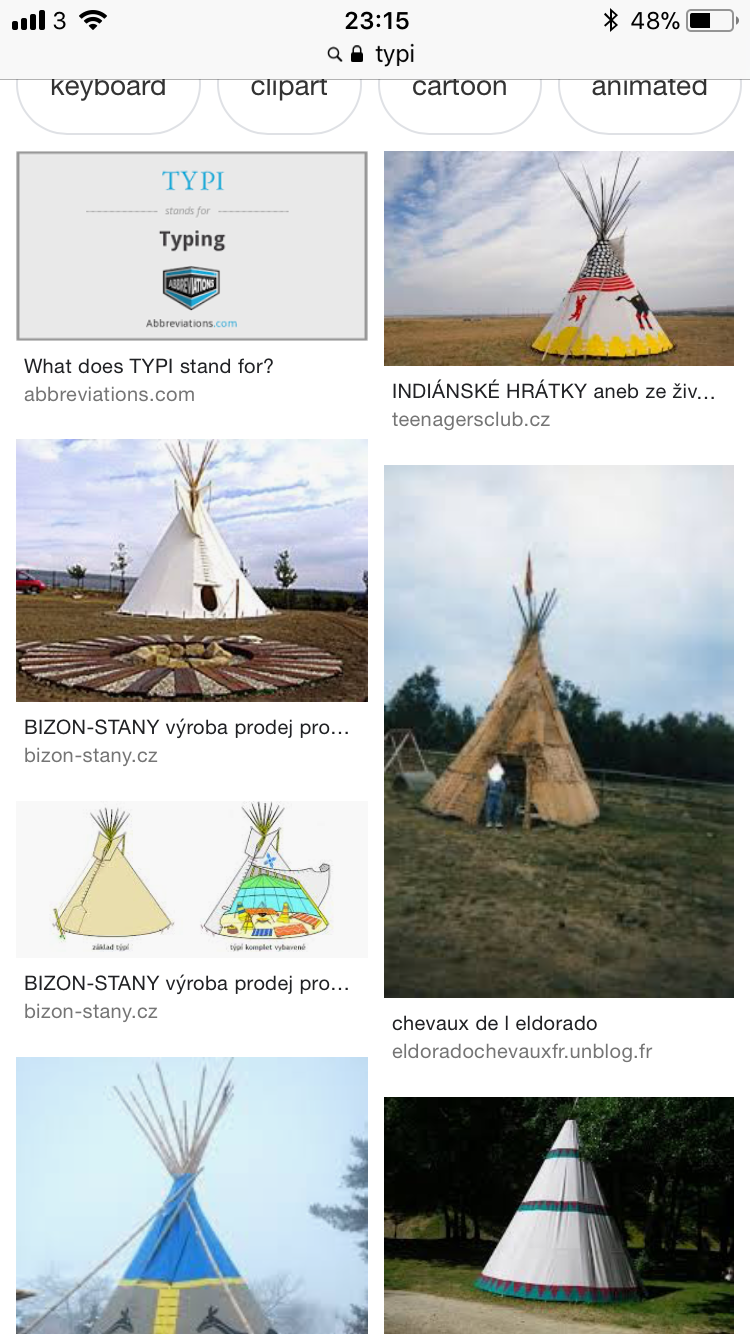Choose the animated filter chip
The image size is (750, 1334).
pyautogui.click(x=649, y=100)
